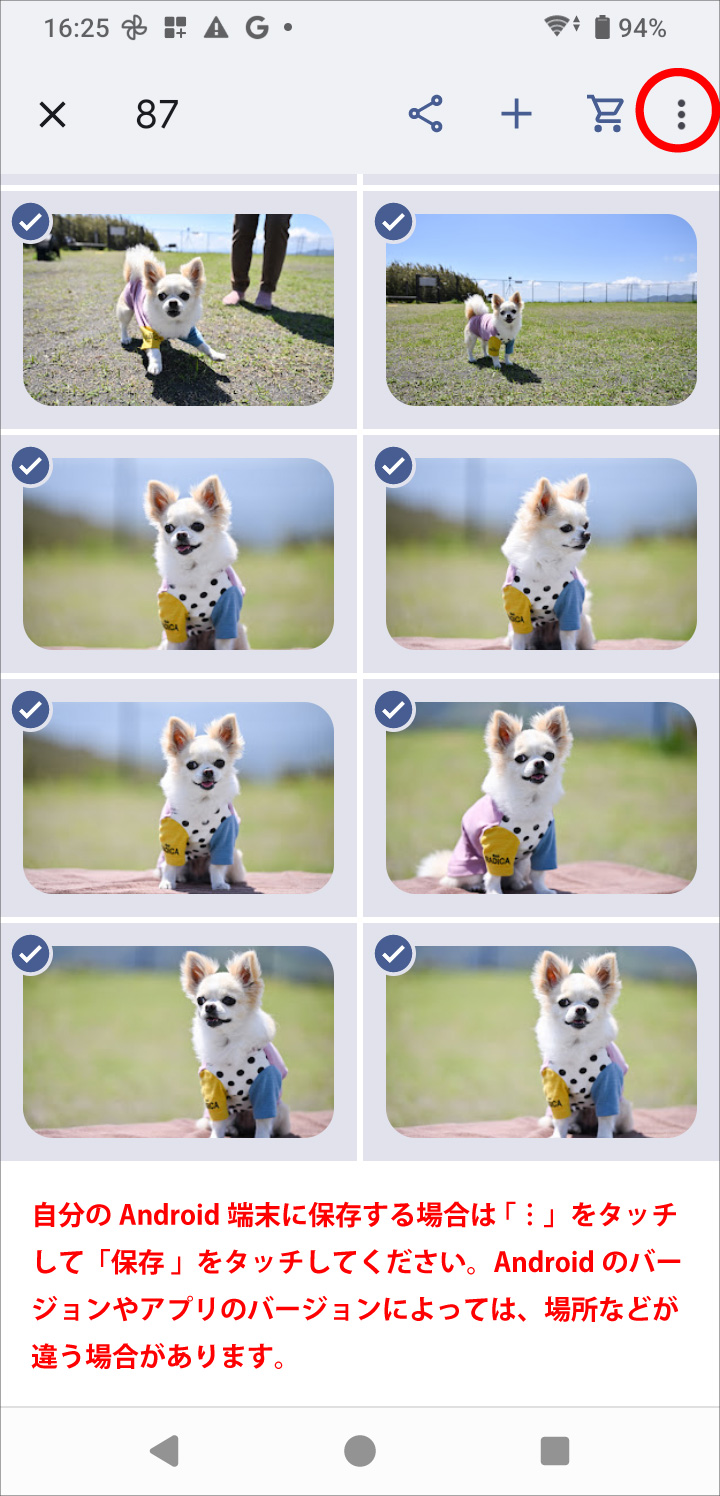Go back with the system back button
This screenshot has width=720, height=1496.
[164, 1450]
